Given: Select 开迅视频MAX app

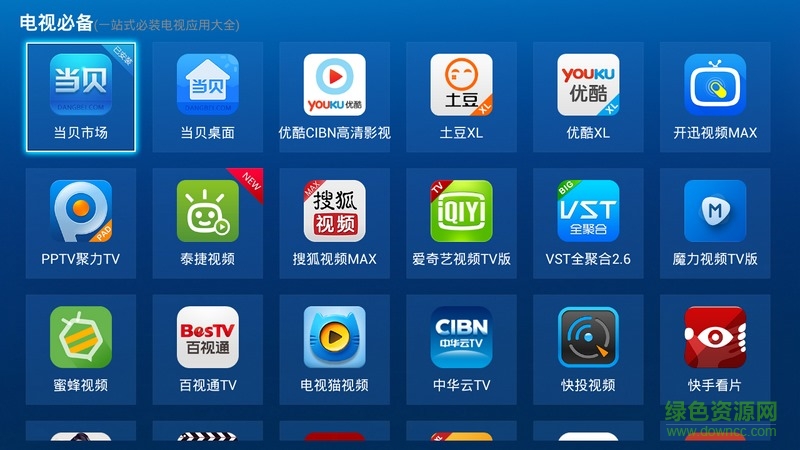Looking at the screenshot, I should tap(715, 97).
